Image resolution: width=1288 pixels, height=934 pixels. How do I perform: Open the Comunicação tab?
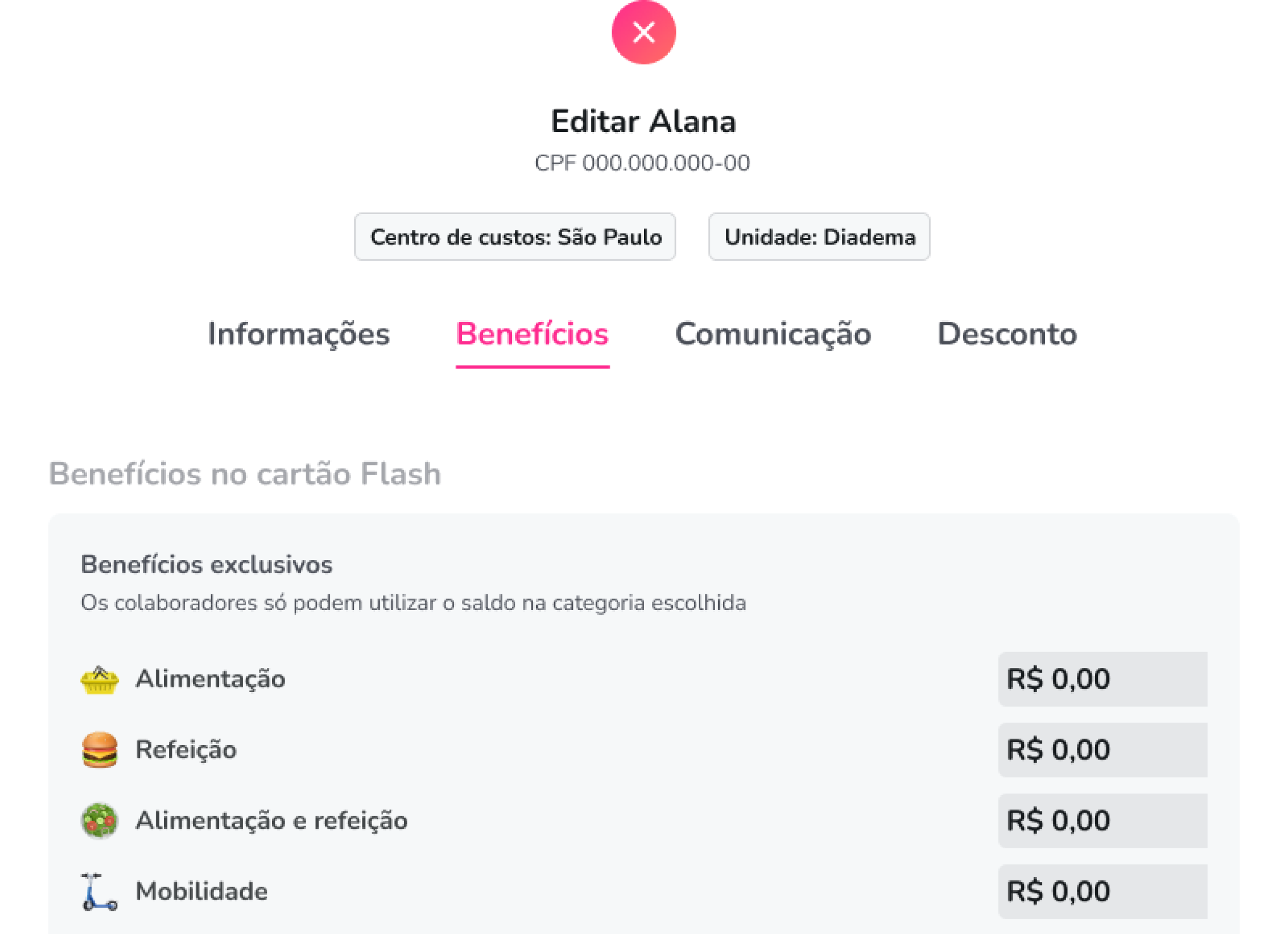point(773,334)
